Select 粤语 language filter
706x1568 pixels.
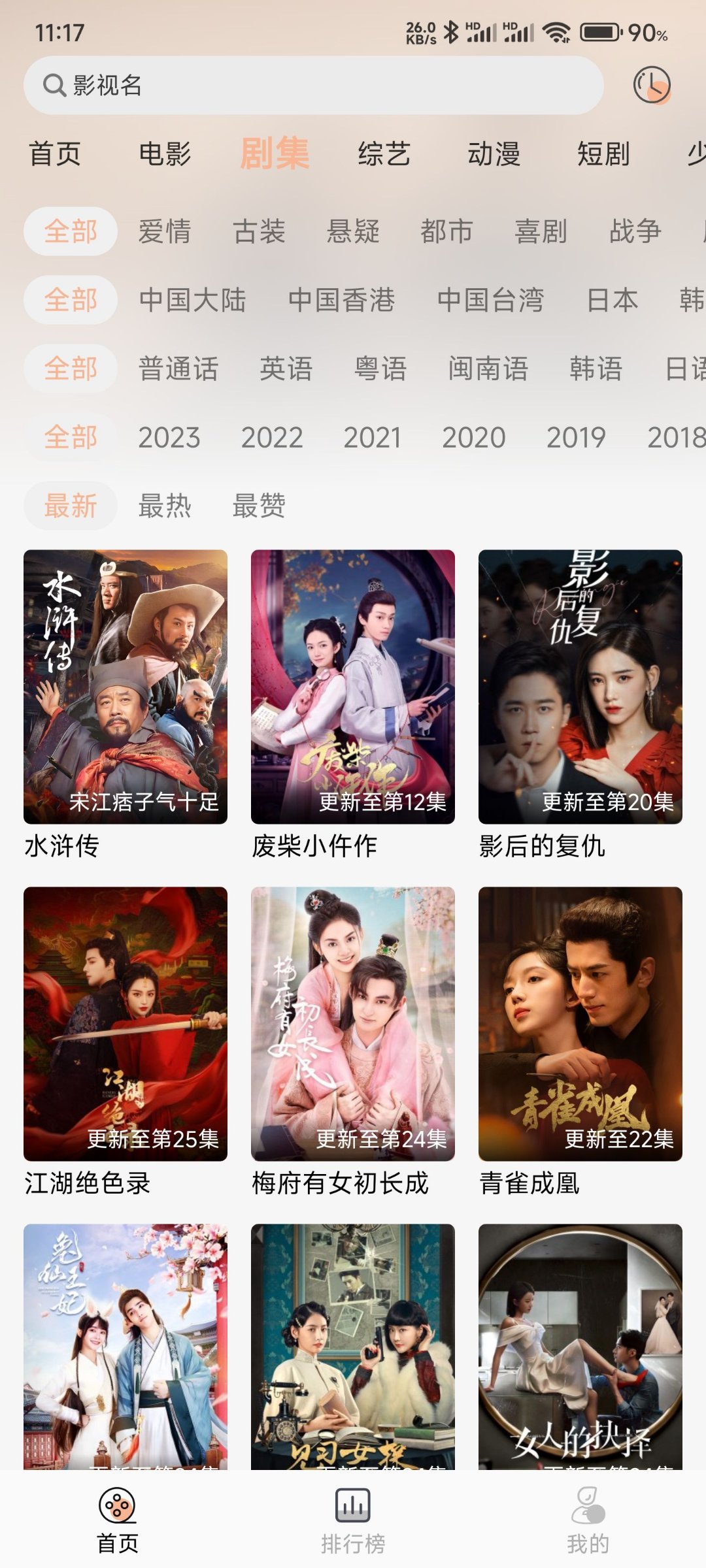coord(380,368)
